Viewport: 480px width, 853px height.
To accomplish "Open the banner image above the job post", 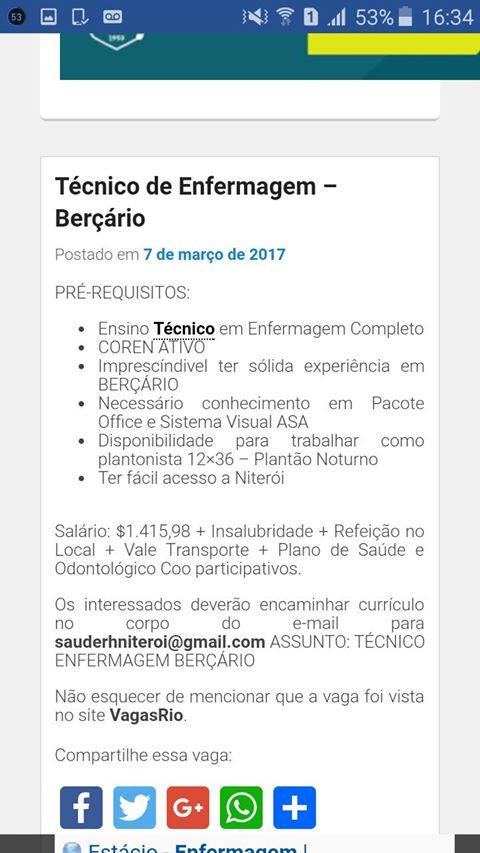I will (250, 57).
